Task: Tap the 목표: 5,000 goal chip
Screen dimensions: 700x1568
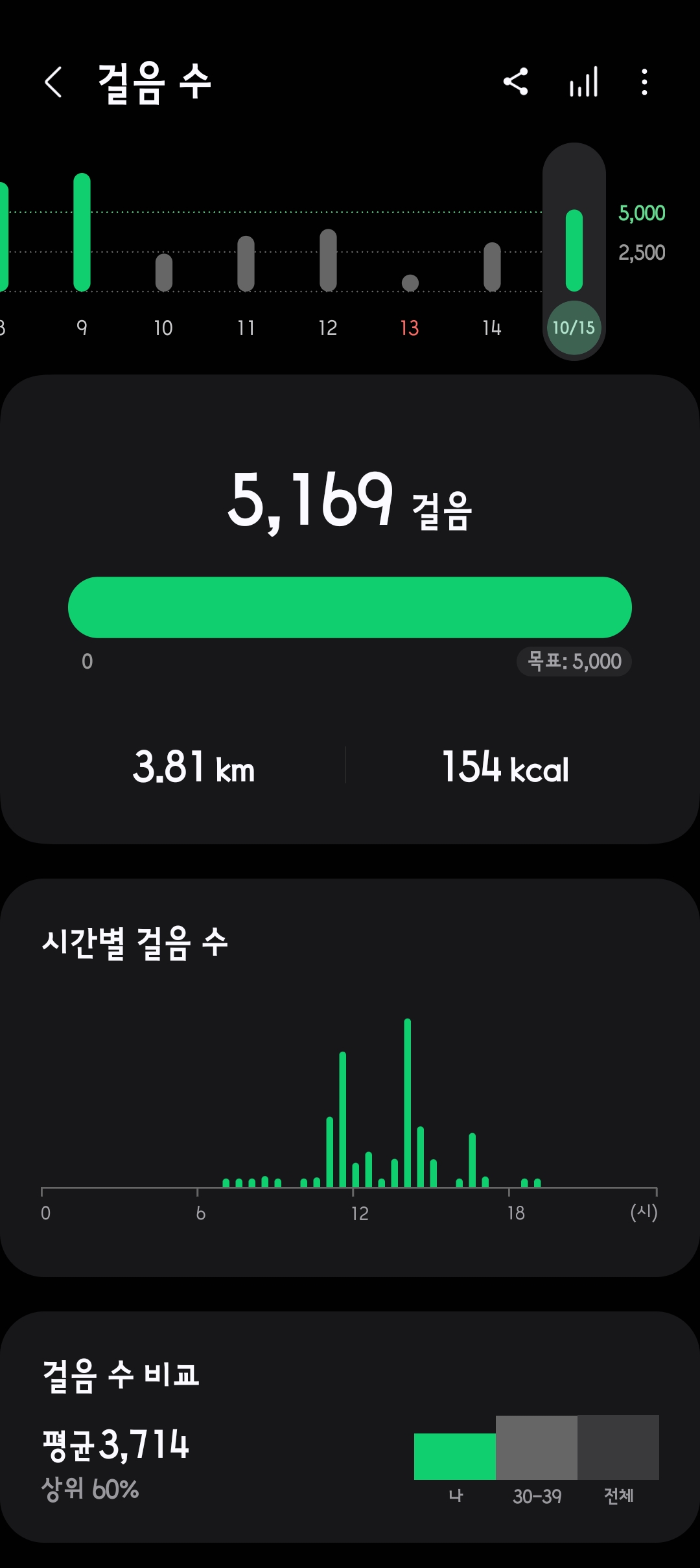Action: (x=574, y=662)
